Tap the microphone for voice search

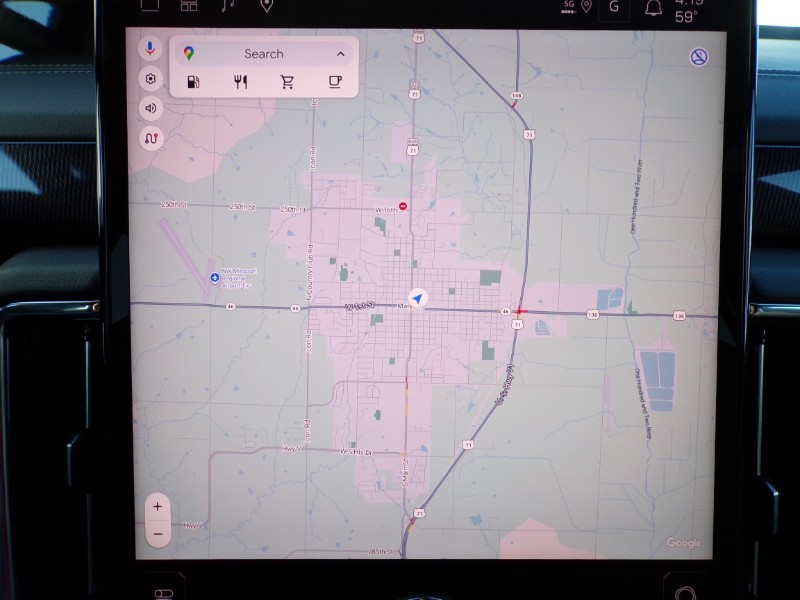click(x=151, y=48)
